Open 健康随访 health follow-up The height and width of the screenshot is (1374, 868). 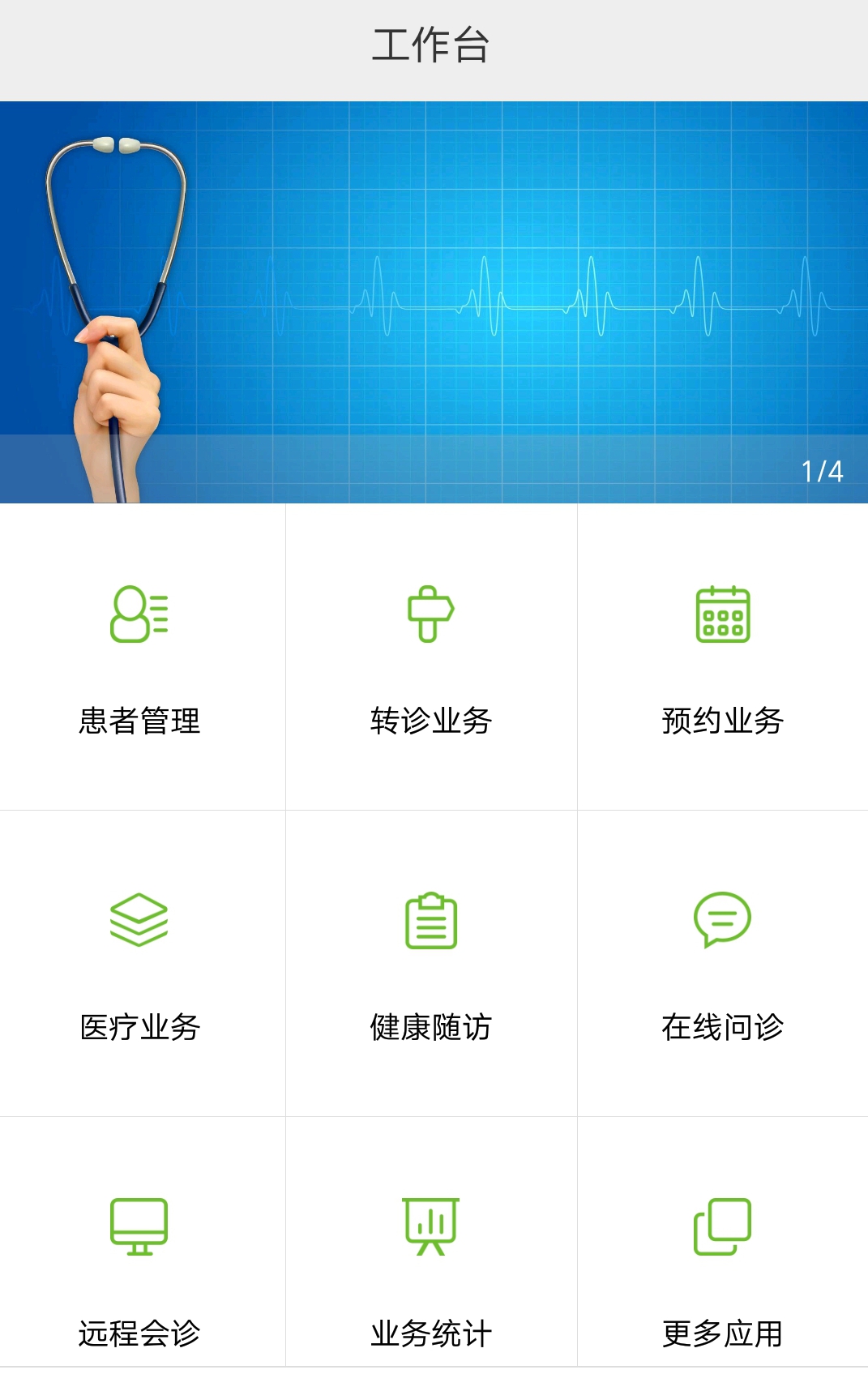pos(431,963)
